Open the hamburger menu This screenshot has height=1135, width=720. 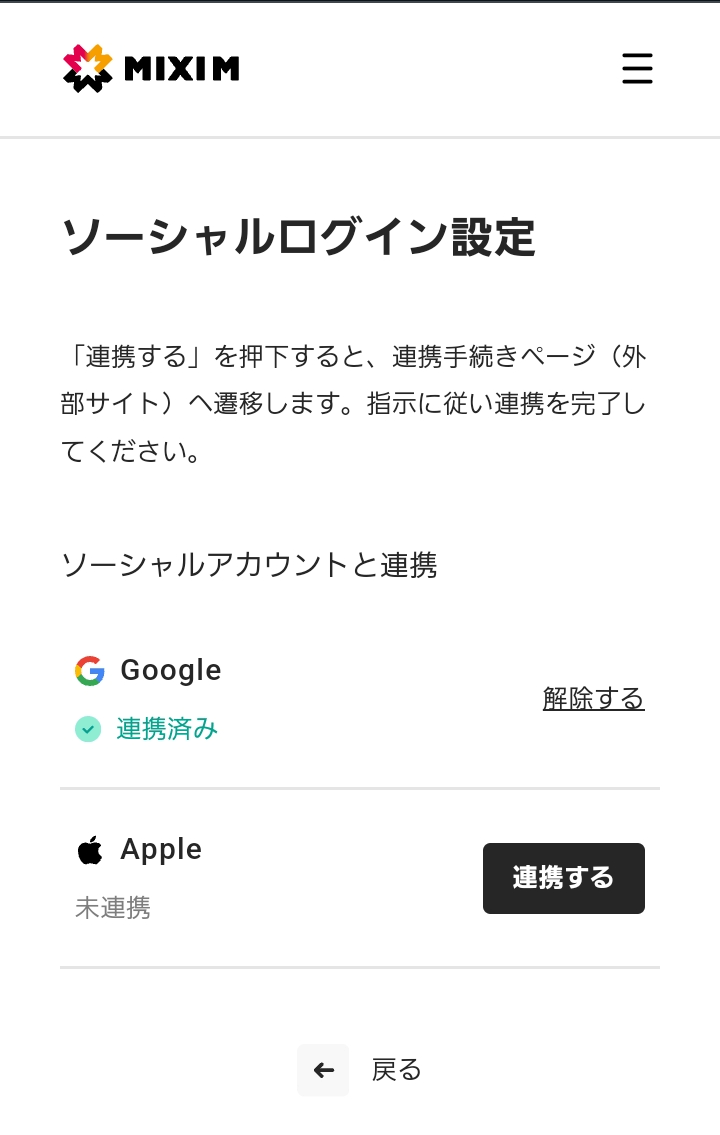pyautogui.click(x=637, y=69)
